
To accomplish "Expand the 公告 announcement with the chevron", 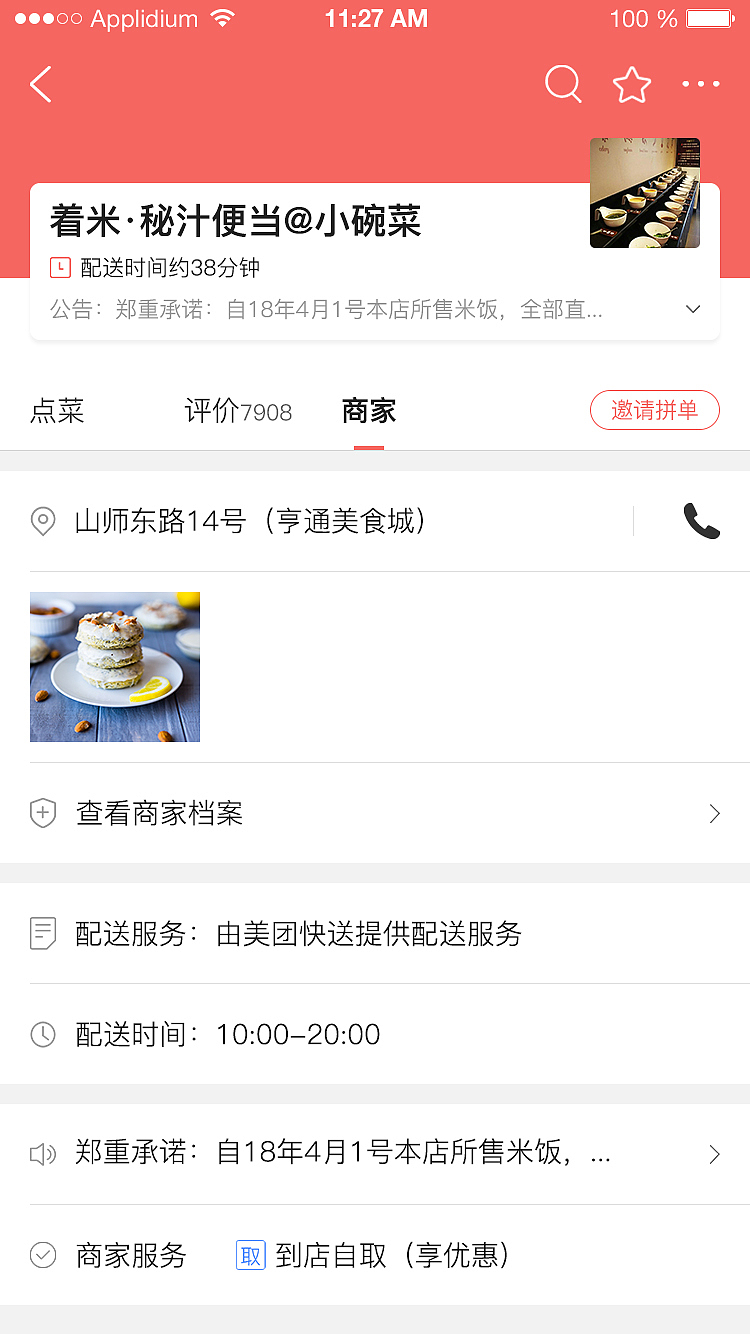I will tap(693, 309).
